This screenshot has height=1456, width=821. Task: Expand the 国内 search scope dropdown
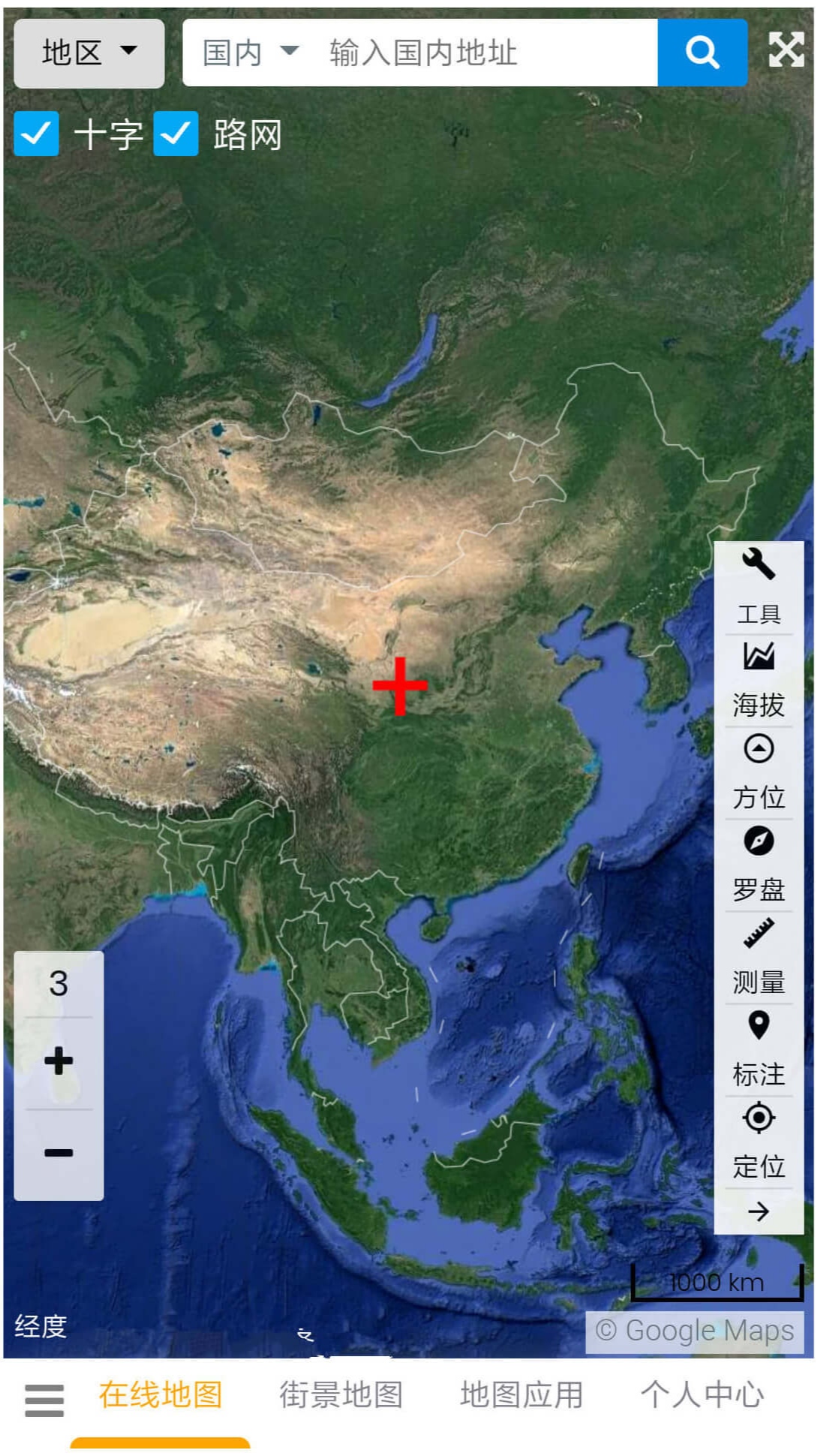(x=251, y=53)
